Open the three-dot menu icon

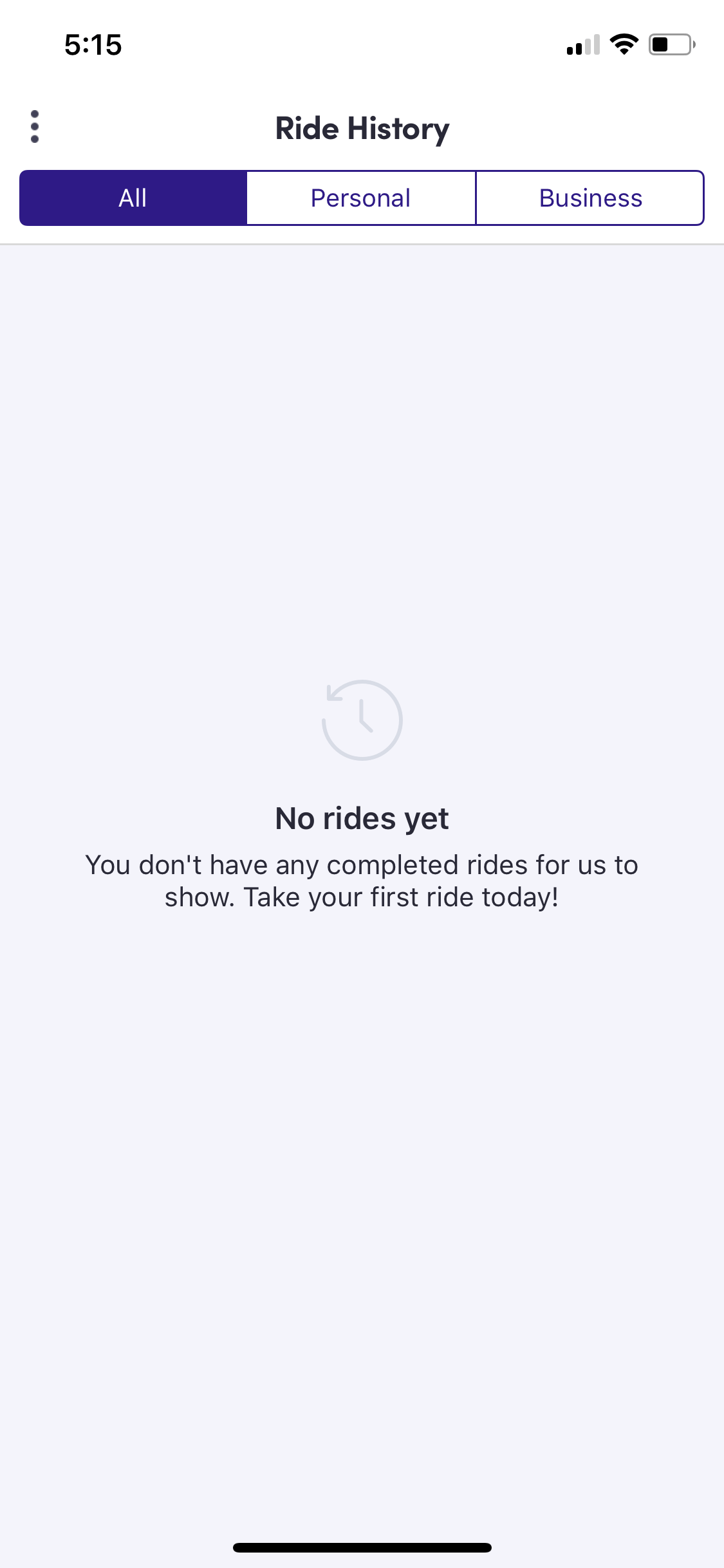[35, 127]
